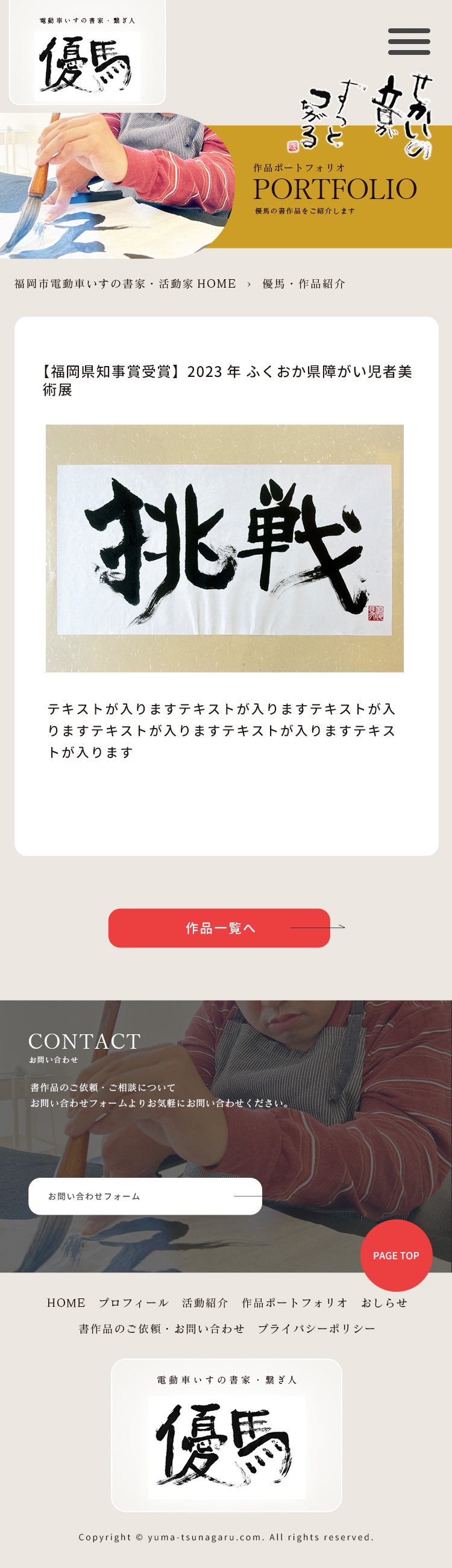Open the お問い合わせフォーム button
Screen dimensions: 452x1568
(145, 1196)
